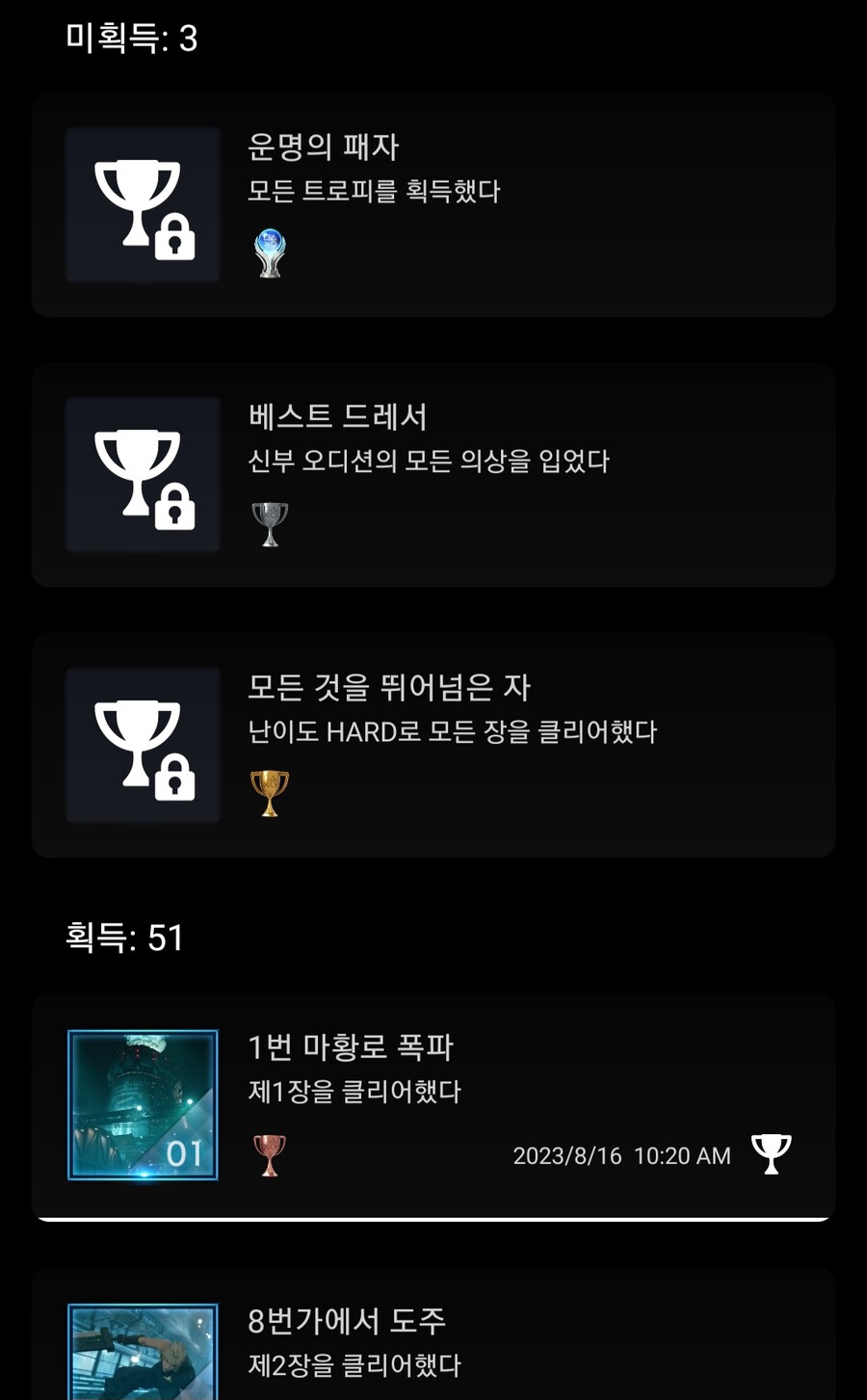
Task: Click the white divider bar below the trophy card
Action: coord(433,1220)
